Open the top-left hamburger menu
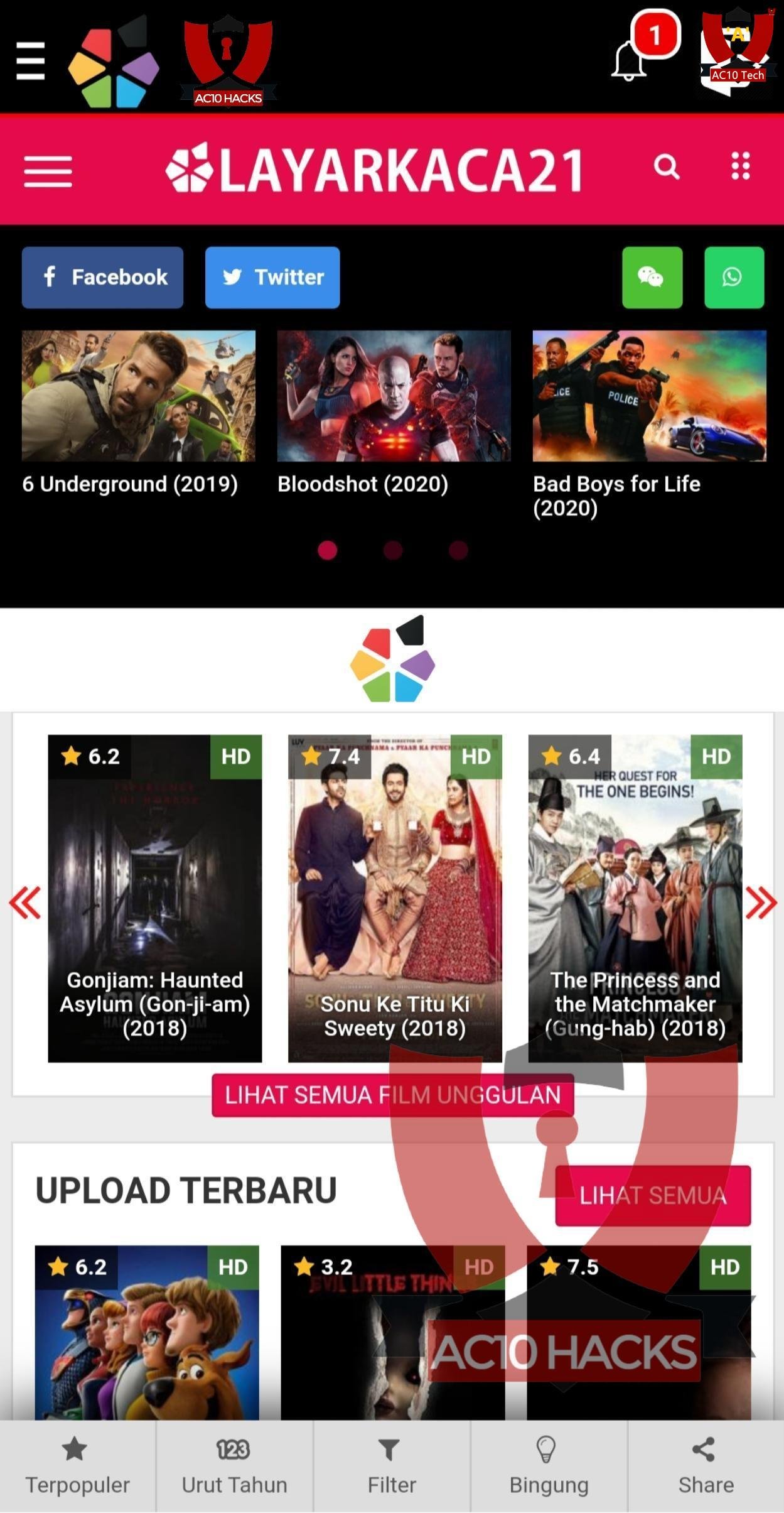The image size is (784, 1513). coord(30,61)
